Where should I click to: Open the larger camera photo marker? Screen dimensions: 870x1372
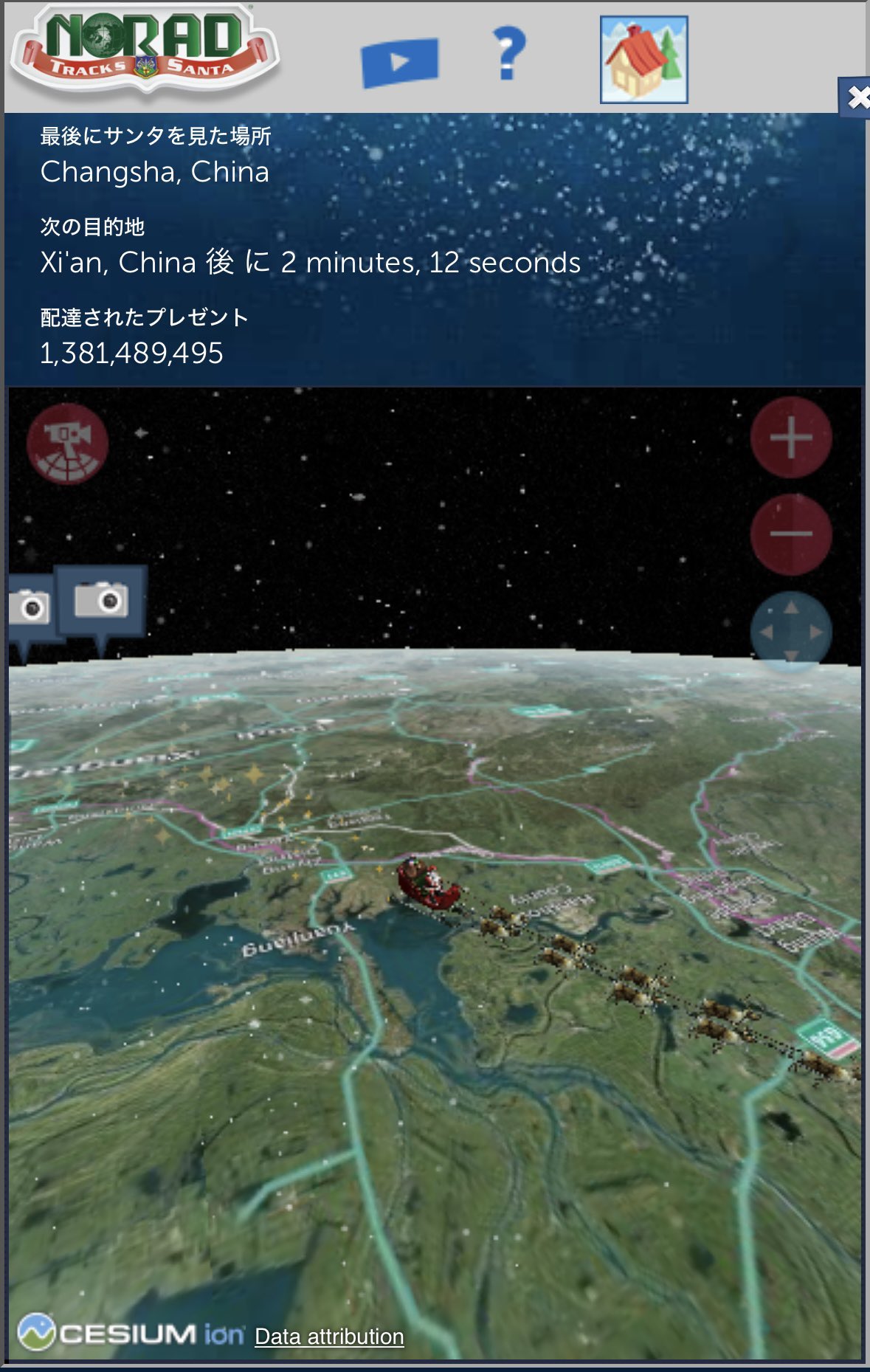tap(102, 601)
